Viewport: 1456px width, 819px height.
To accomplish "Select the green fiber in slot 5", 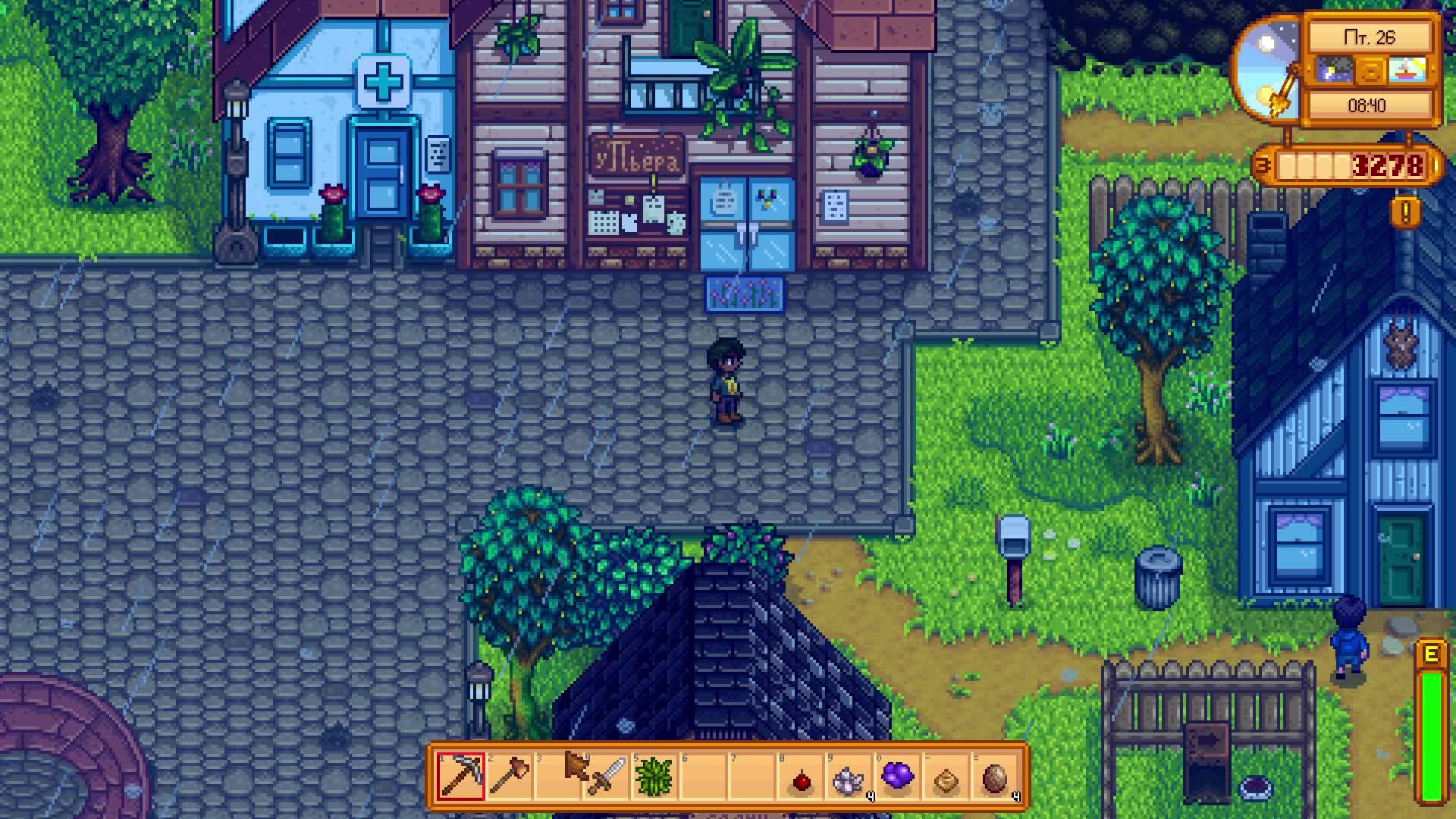I will [654, 775].
